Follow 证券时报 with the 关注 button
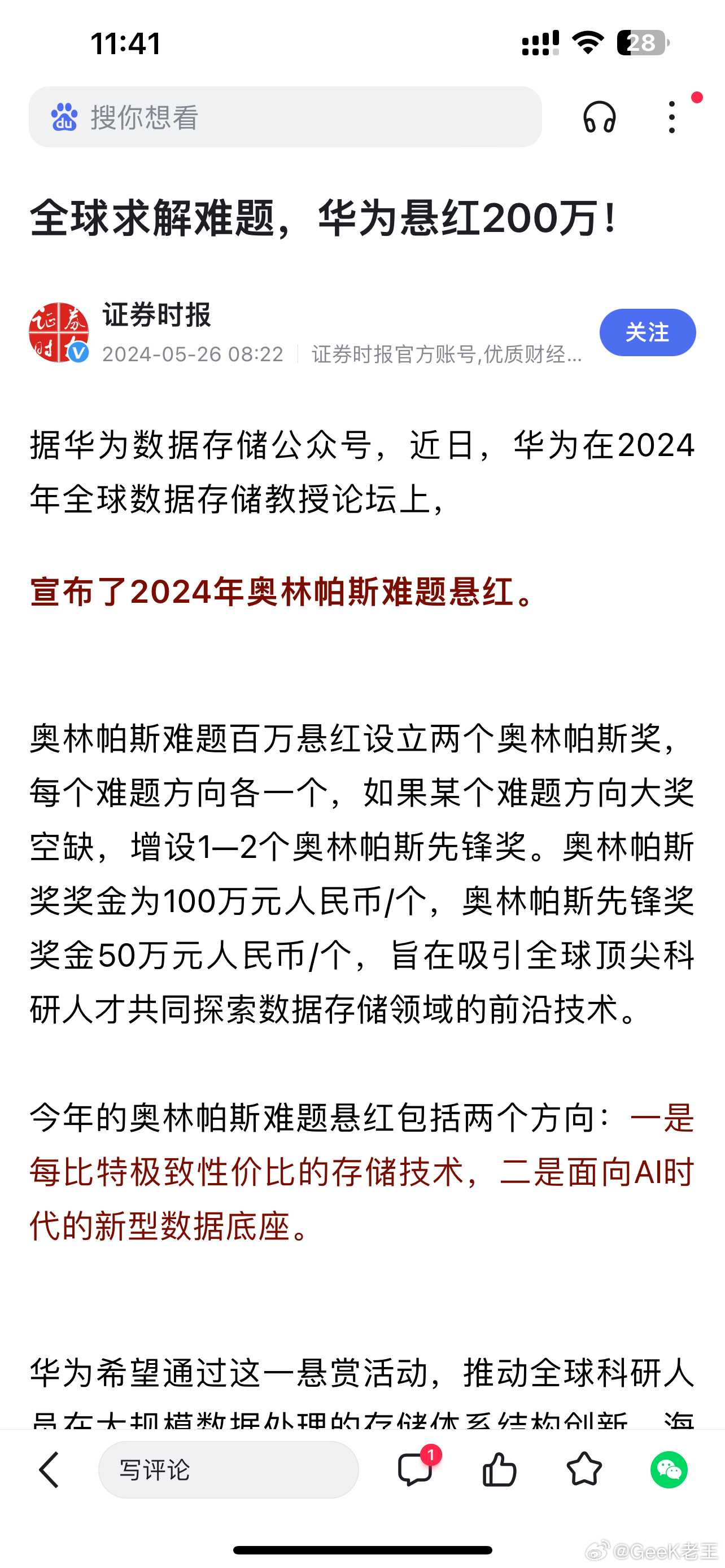This screenshot has width=725, height=1568. [x=647, y=332]
